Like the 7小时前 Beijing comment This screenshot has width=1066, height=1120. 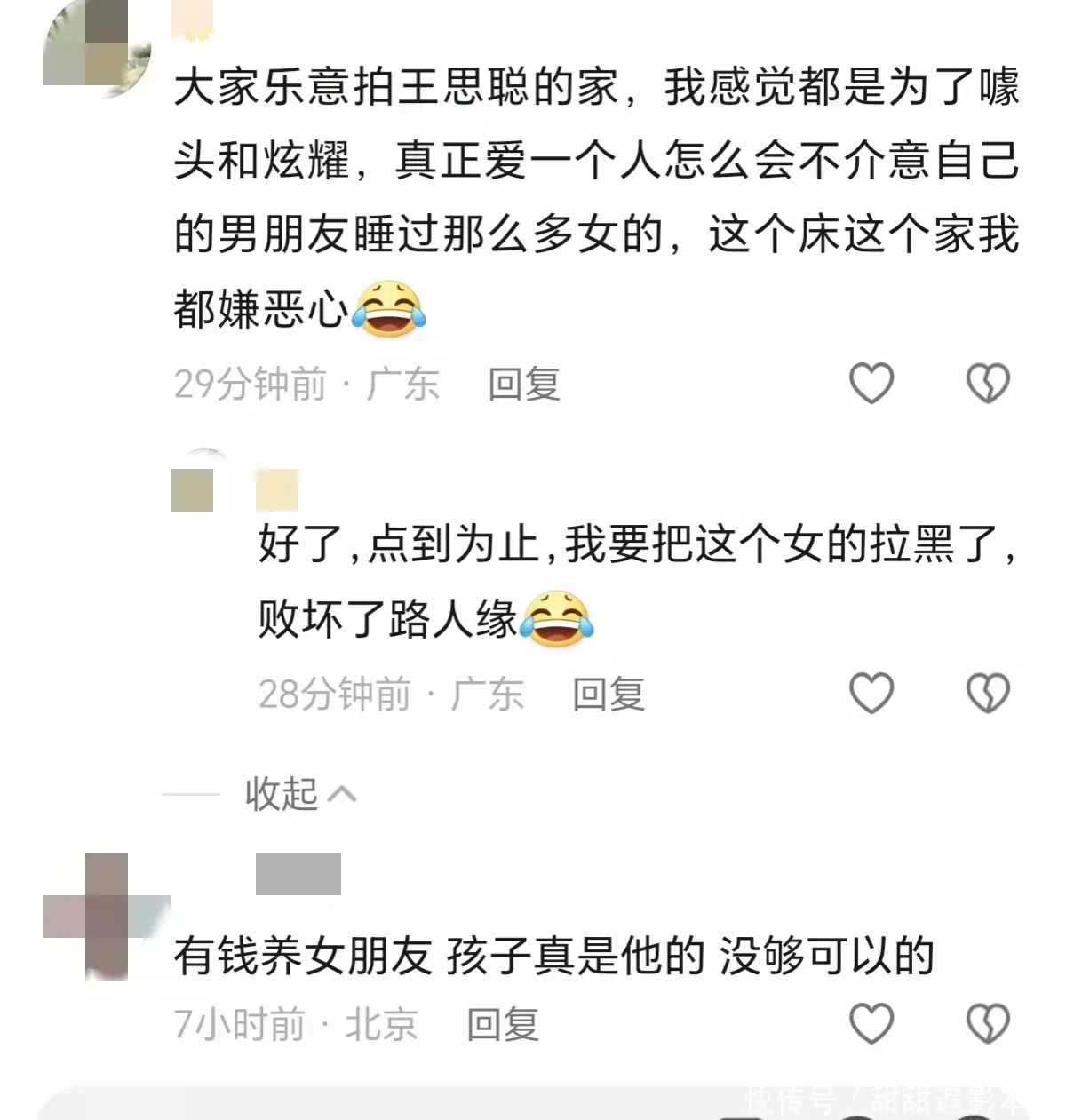click(871, 1023)
